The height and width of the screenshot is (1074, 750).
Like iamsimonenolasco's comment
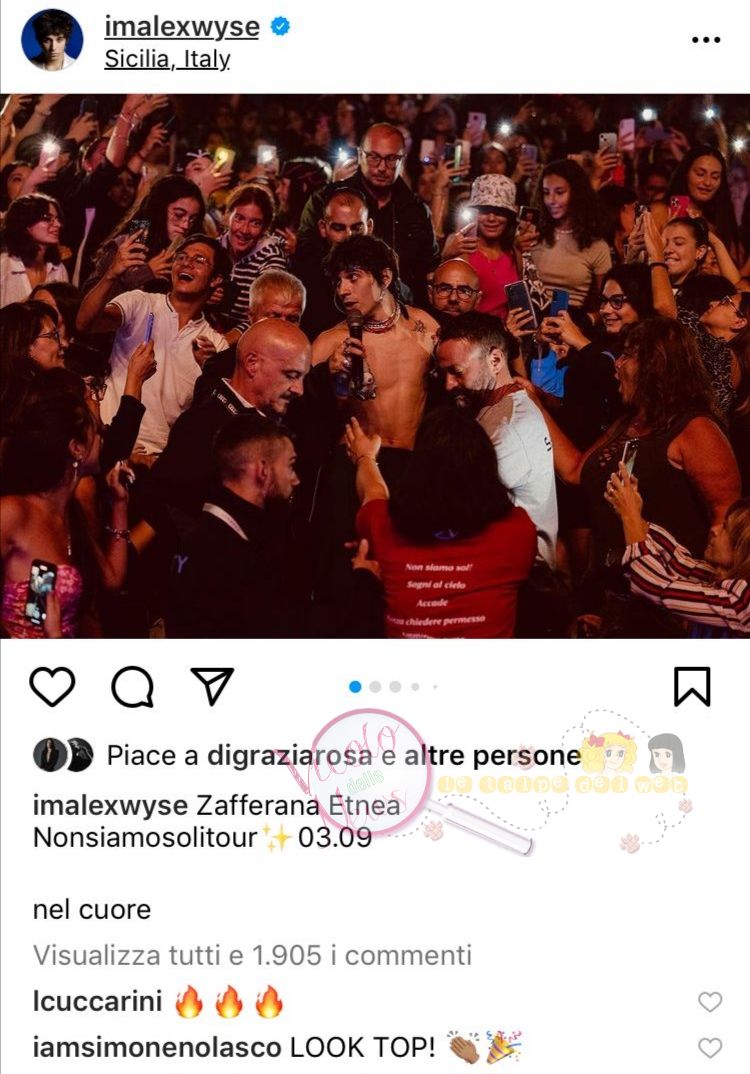pos(709,1048)
